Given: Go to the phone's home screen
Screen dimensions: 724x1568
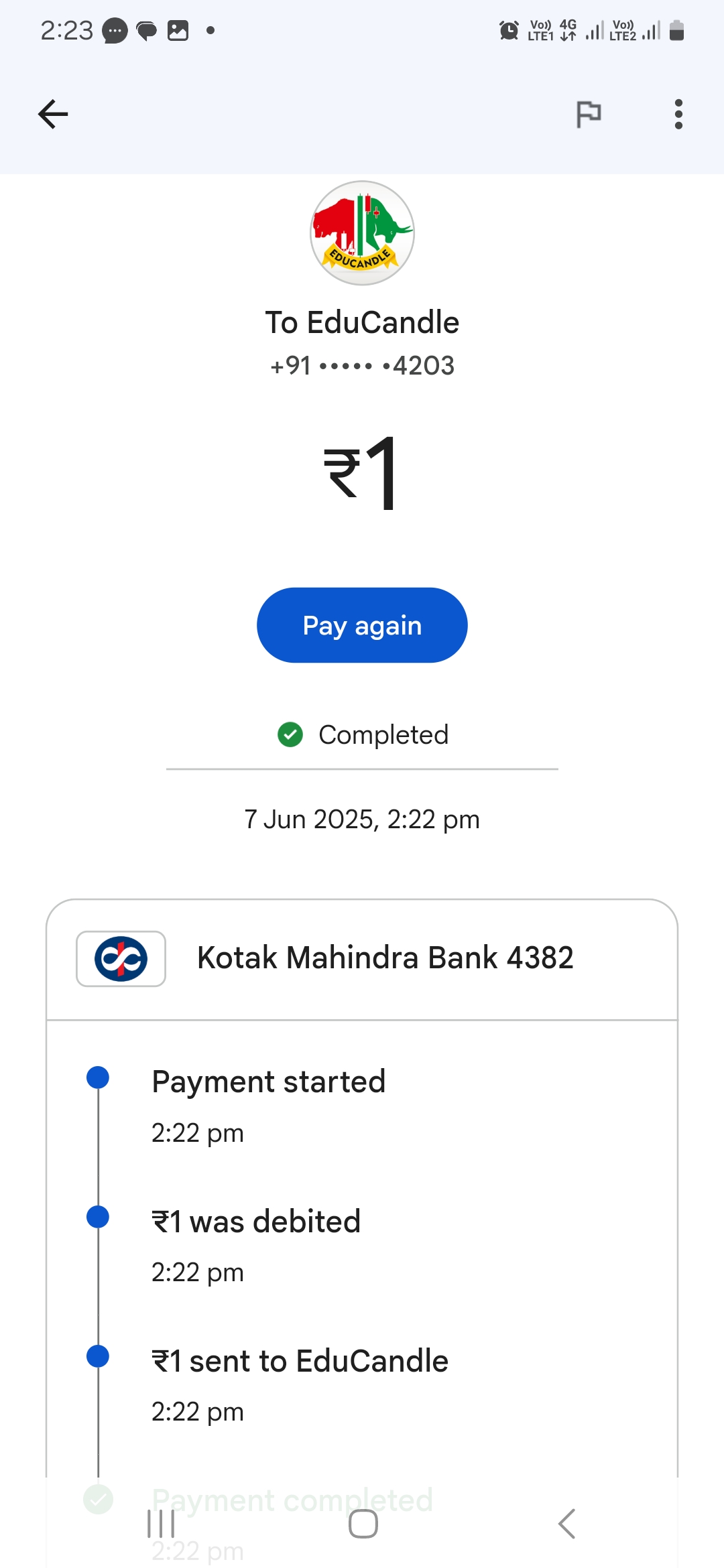Looking at the screenshot, I should pyautogui.click(x=363, y=1524).
